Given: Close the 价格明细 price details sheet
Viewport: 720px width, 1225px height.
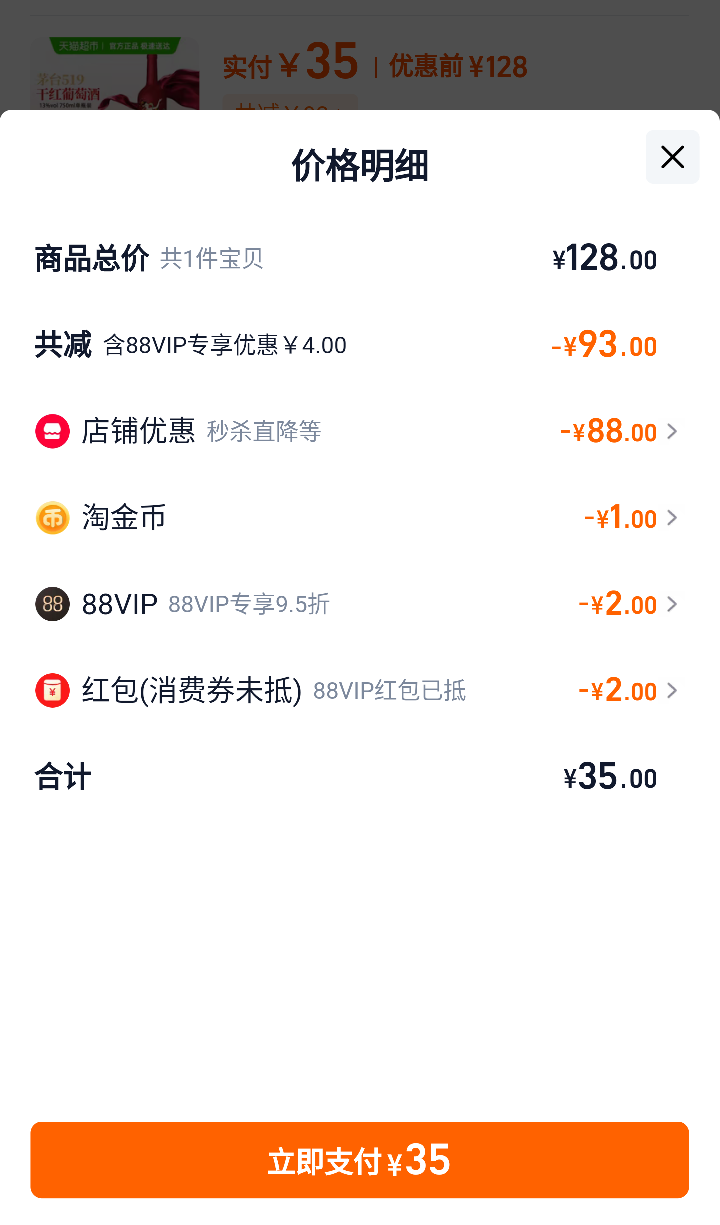Looking at the screenshot, I should pyautogui.click(x=672, y=157).
